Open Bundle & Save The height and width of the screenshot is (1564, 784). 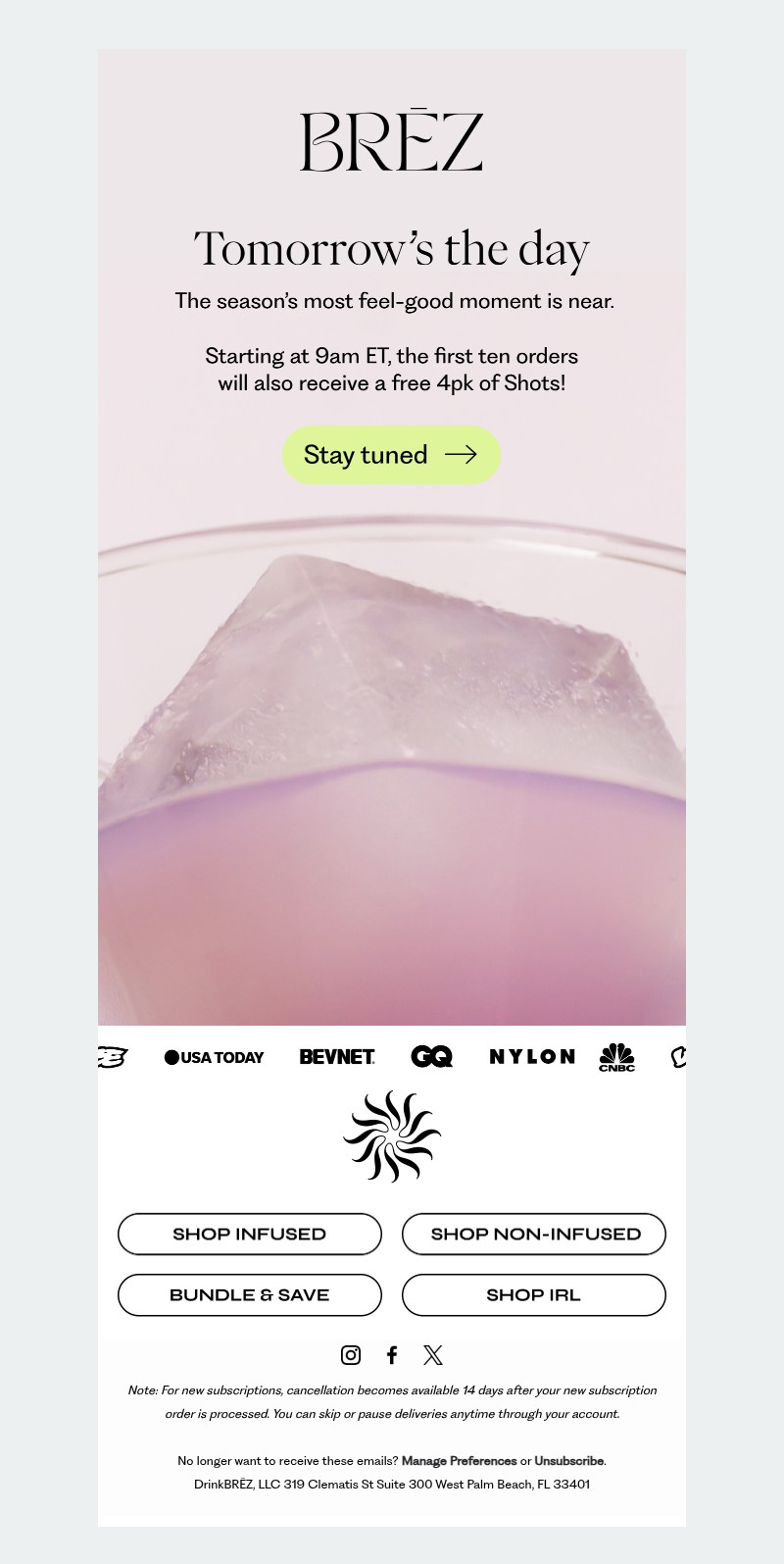(x=250, y=1294)
